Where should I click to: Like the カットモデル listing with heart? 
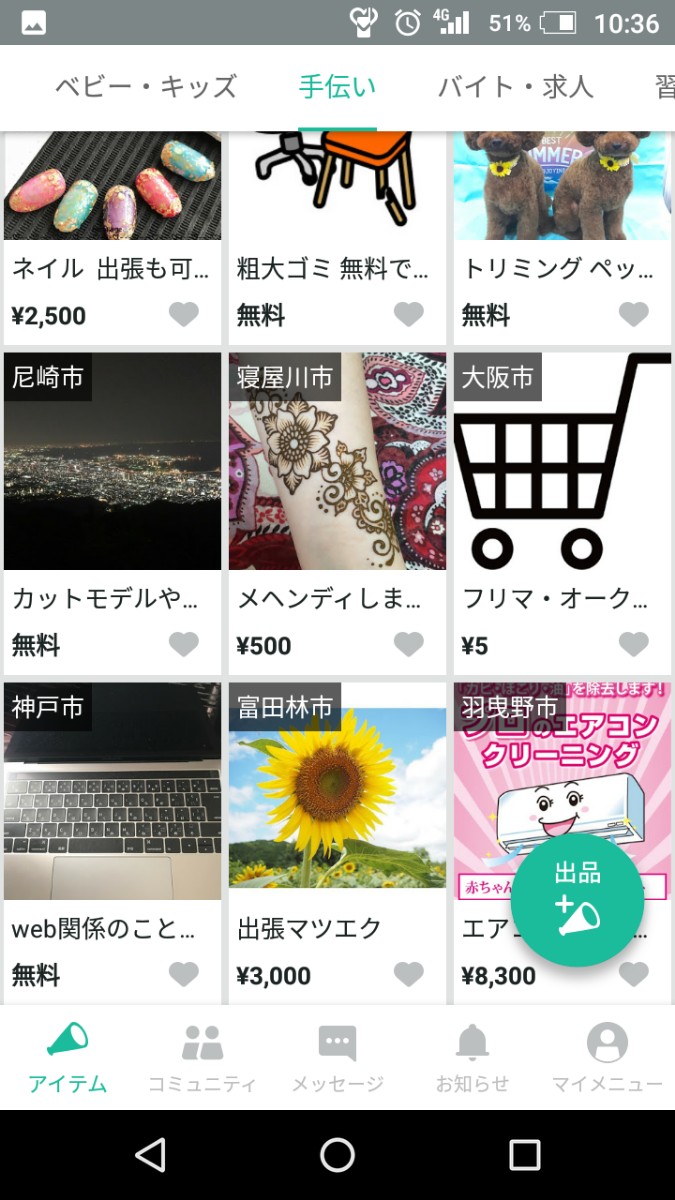coord(183,645)
